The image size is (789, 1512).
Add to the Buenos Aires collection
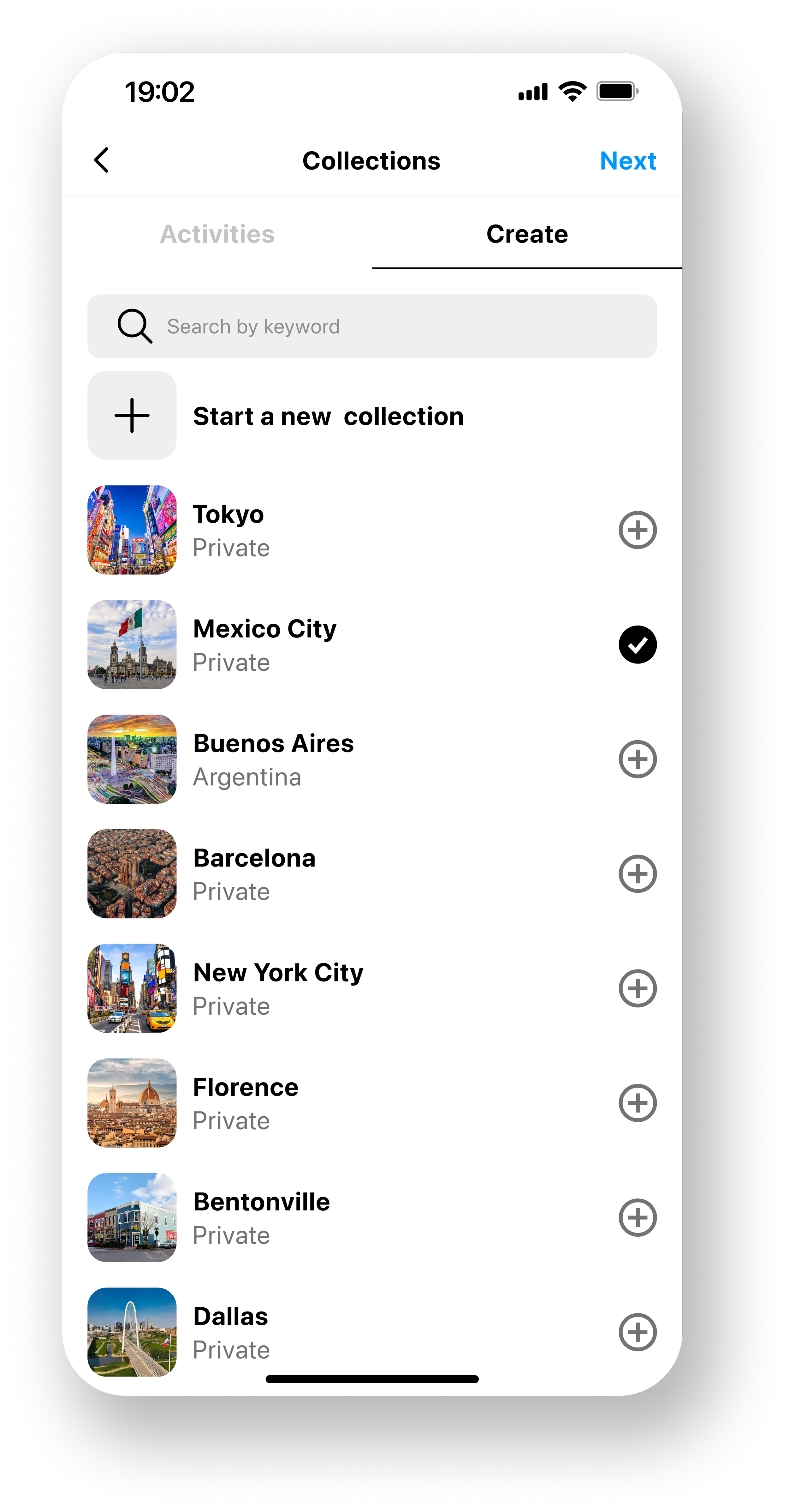tap(637, 759)
